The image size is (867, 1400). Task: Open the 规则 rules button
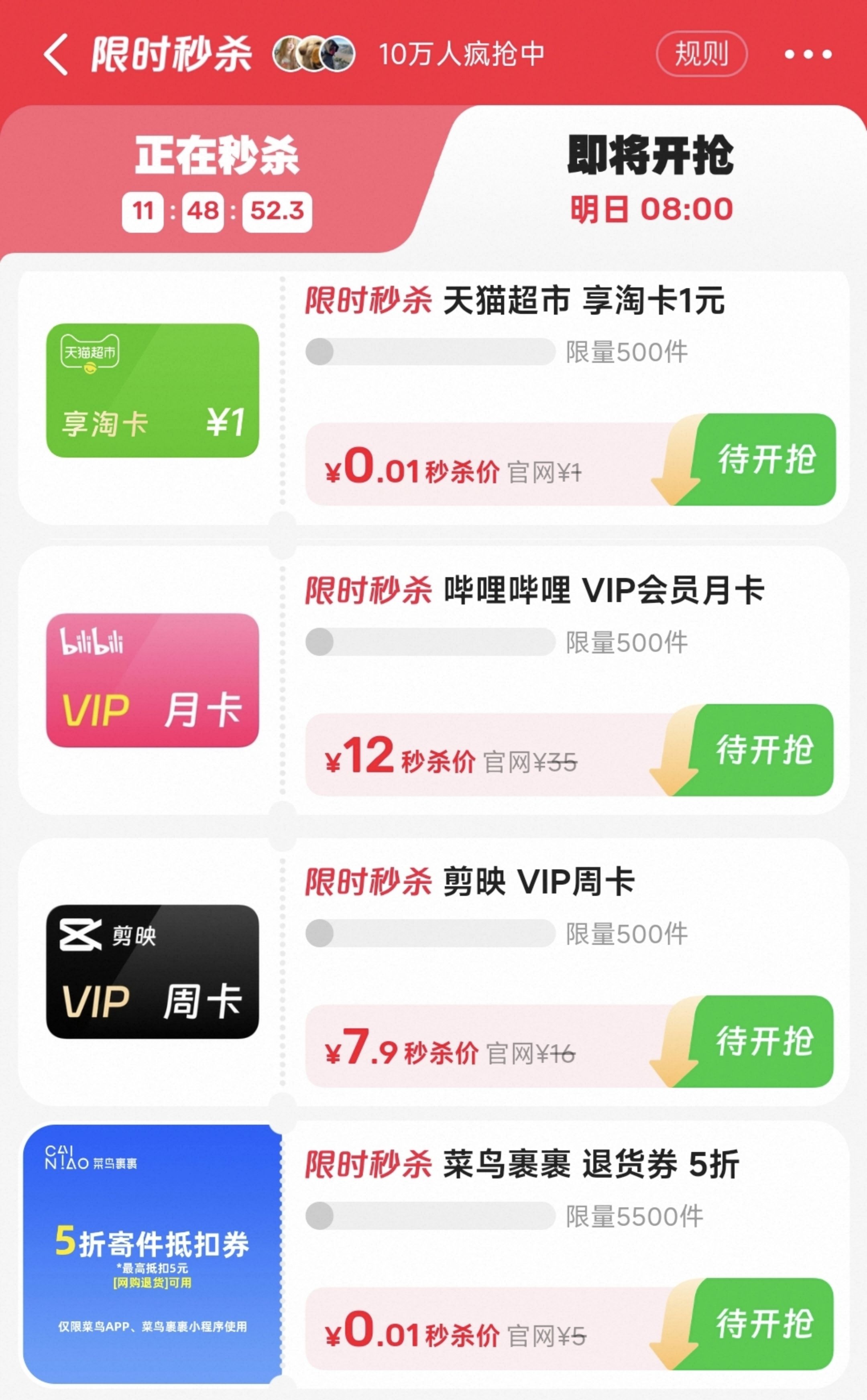point(701,54)
